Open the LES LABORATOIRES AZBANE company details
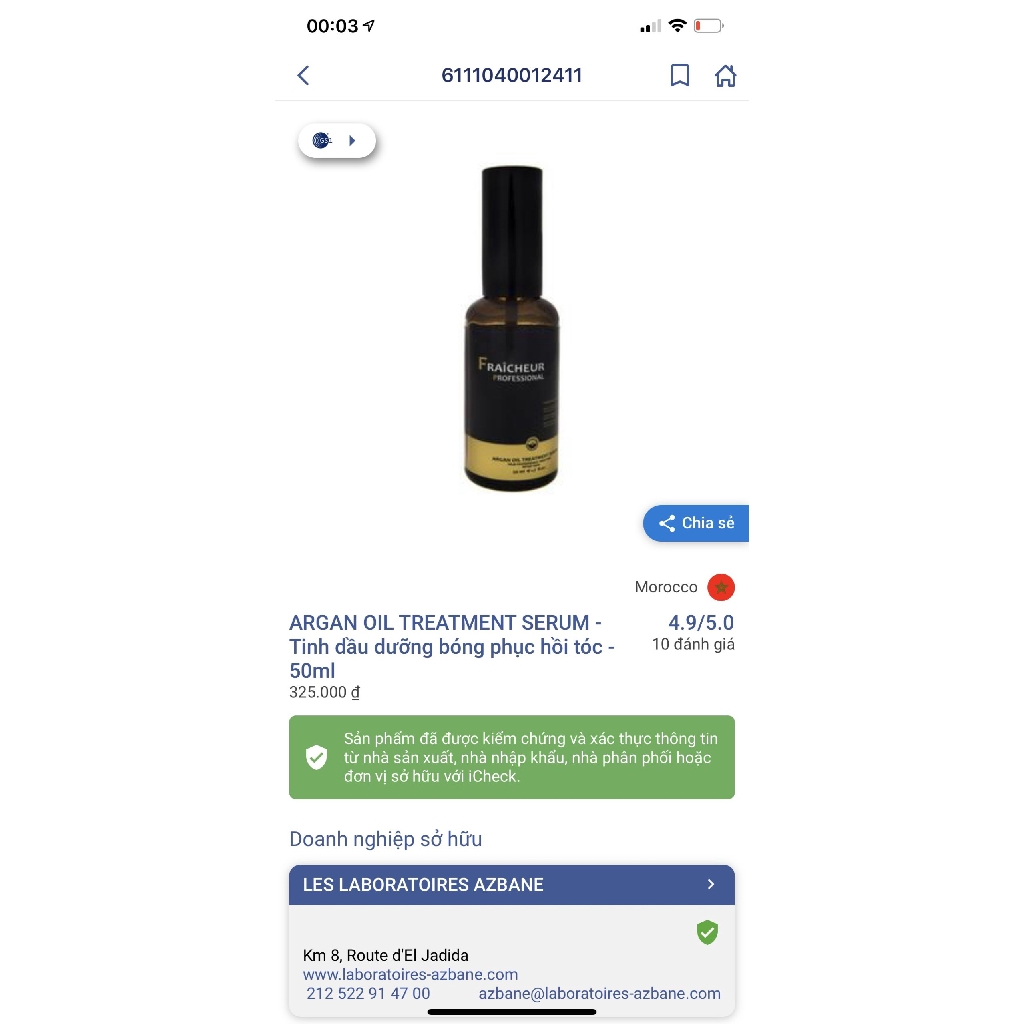This screenshot has height=1024, width=1024. click(x=511, y=885)
